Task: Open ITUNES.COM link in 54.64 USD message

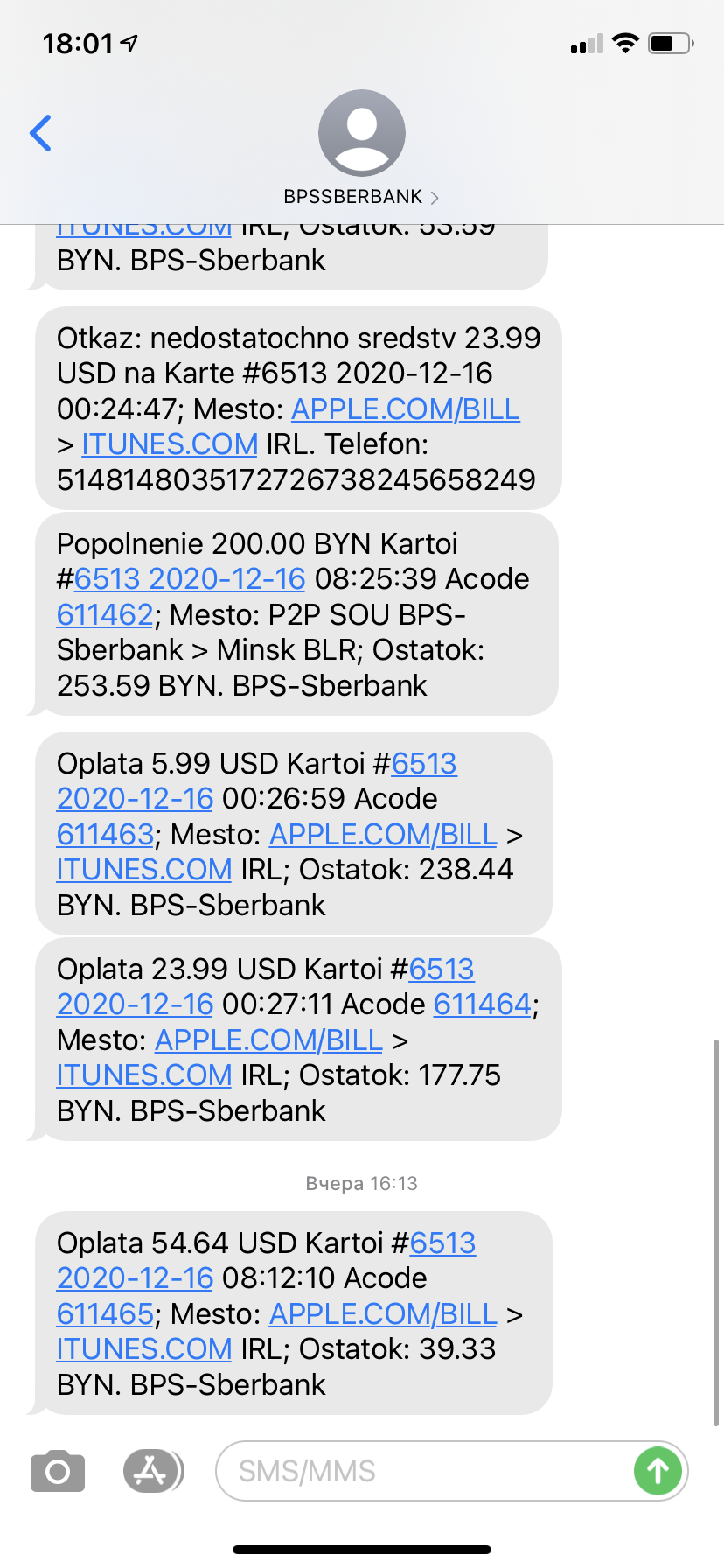Action: pyautogui.click(x=144, y=1349)
